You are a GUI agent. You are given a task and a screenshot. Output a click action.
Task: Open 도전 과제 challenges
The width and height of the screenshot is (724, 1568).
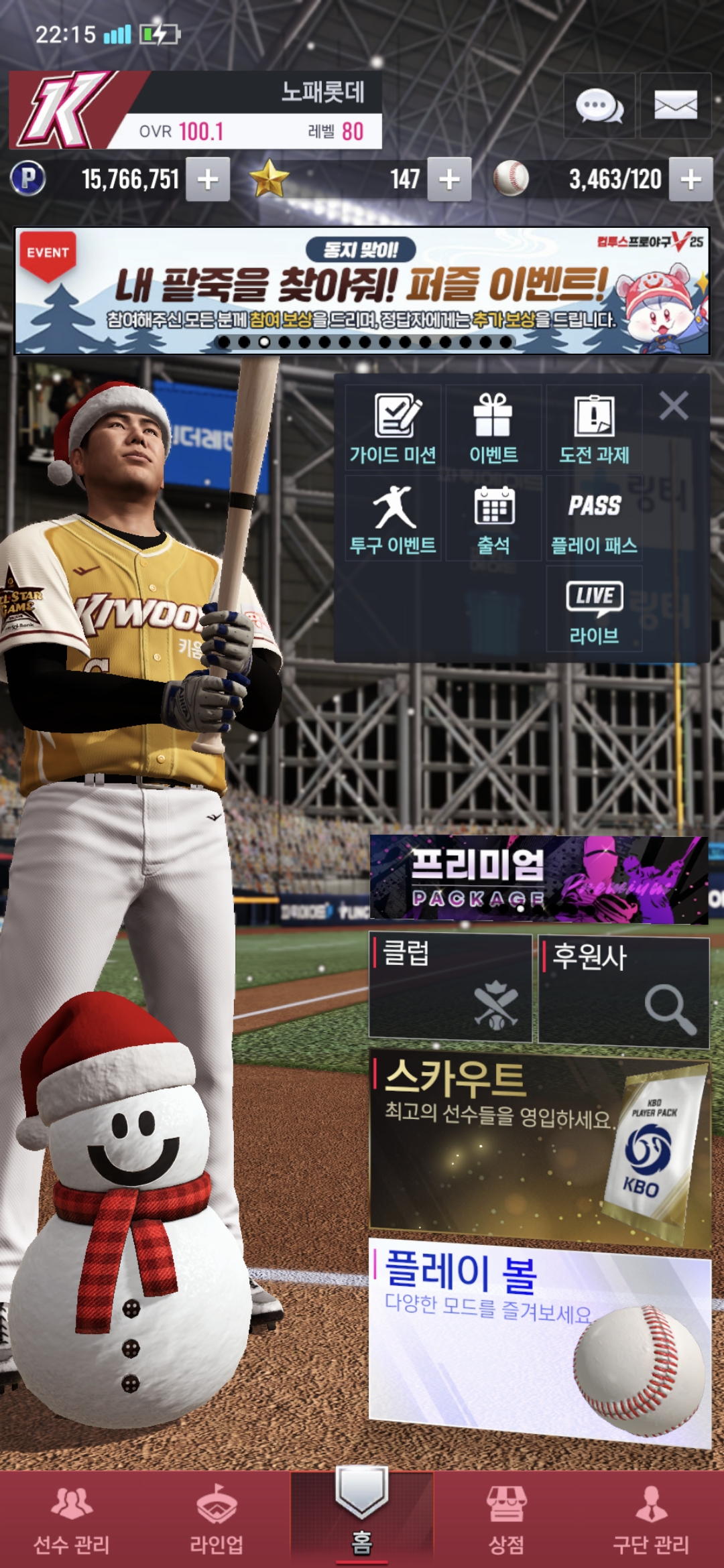(x=594, y=428)
